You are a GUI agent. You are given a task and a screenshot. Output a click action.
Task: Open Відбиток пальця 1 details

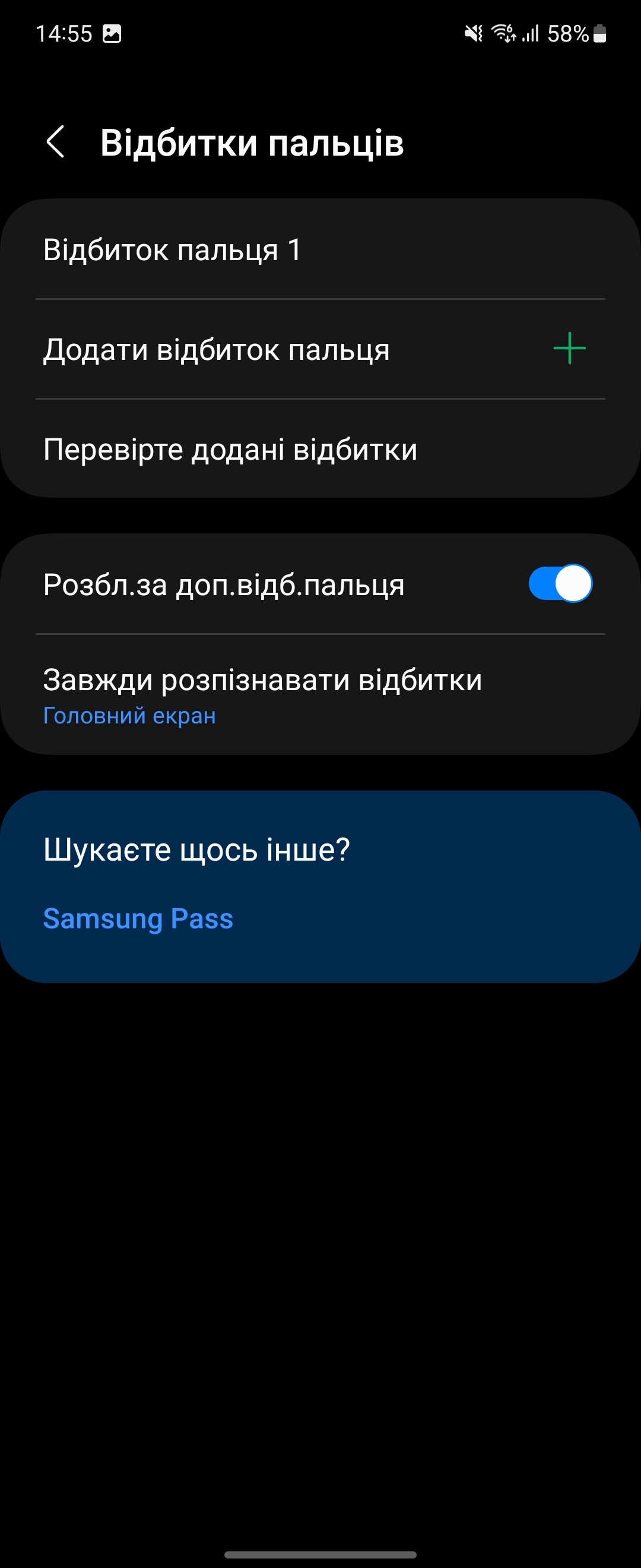(320, 249)
